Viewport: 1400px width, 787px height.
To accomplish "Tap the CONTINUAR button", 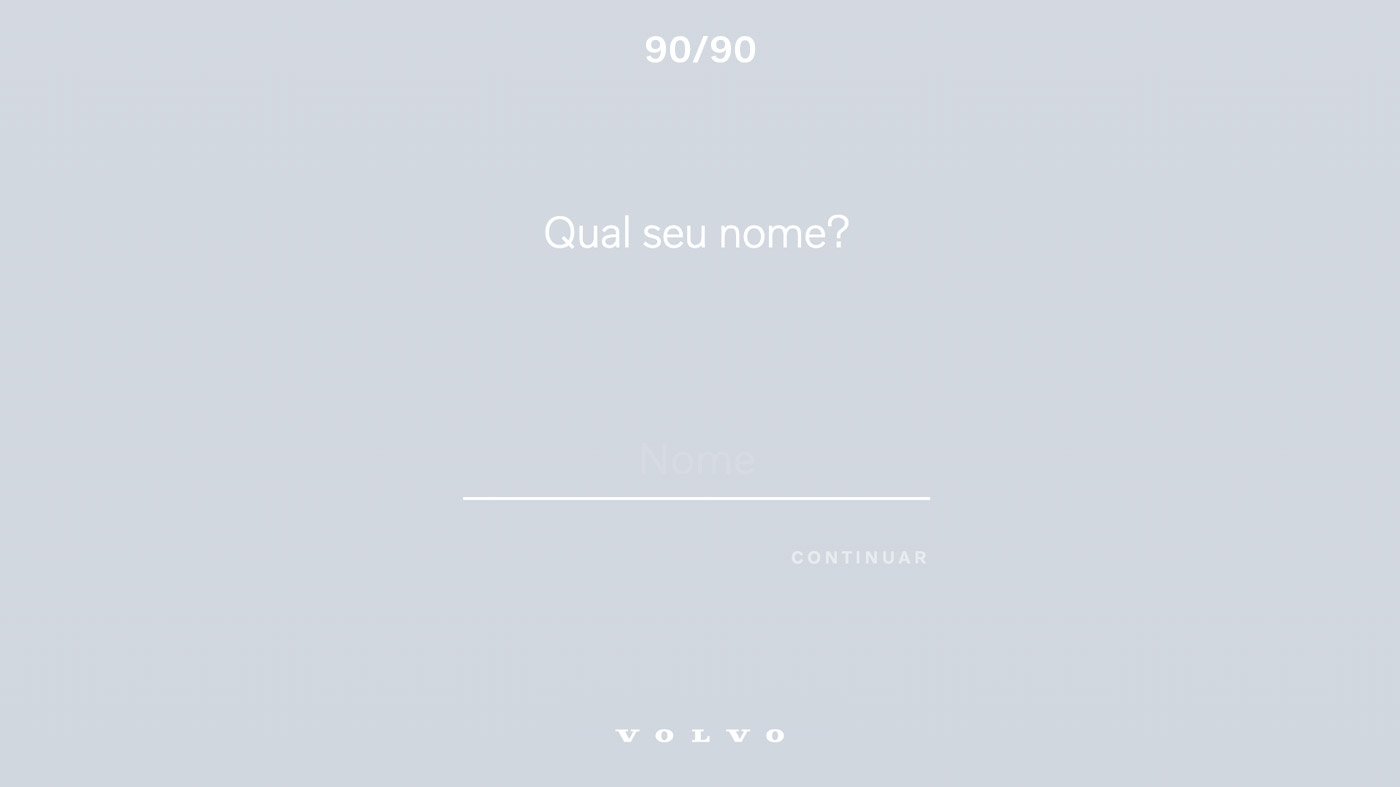I will tap(859, 558).
